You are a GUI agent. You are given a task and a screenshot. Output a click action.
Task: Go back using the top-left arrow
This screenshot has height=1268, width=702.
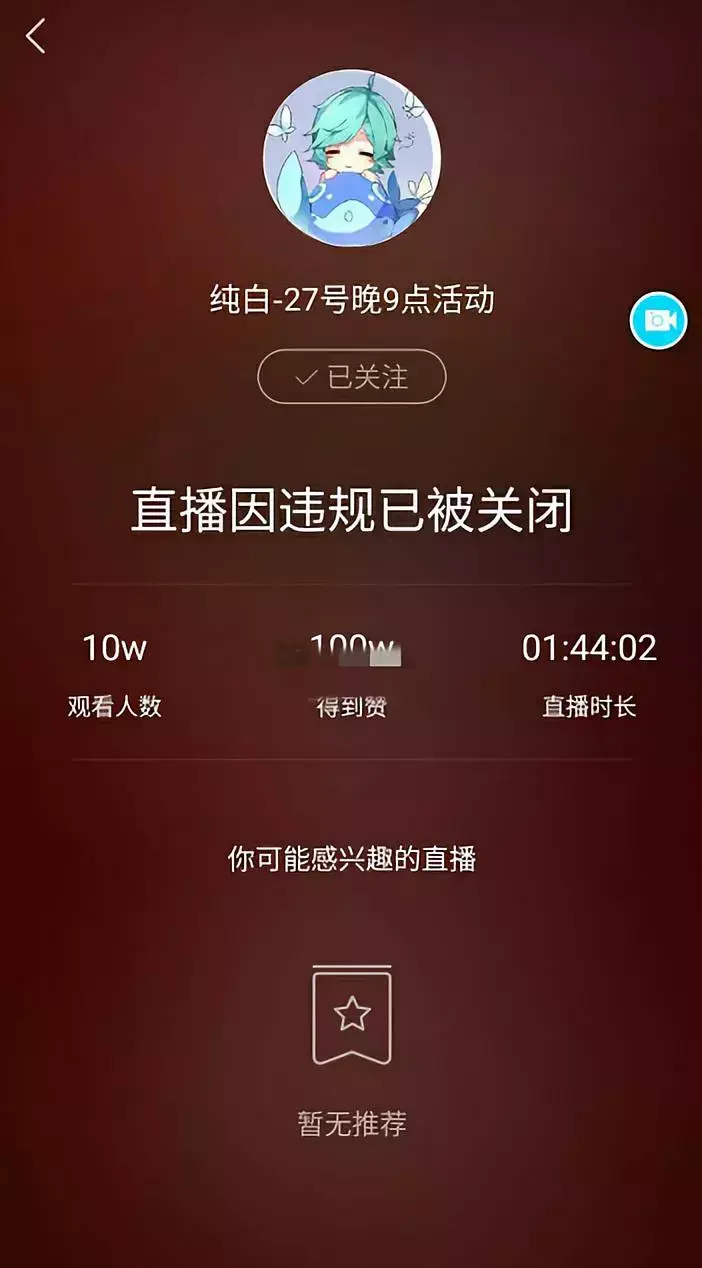pos(36,37)
